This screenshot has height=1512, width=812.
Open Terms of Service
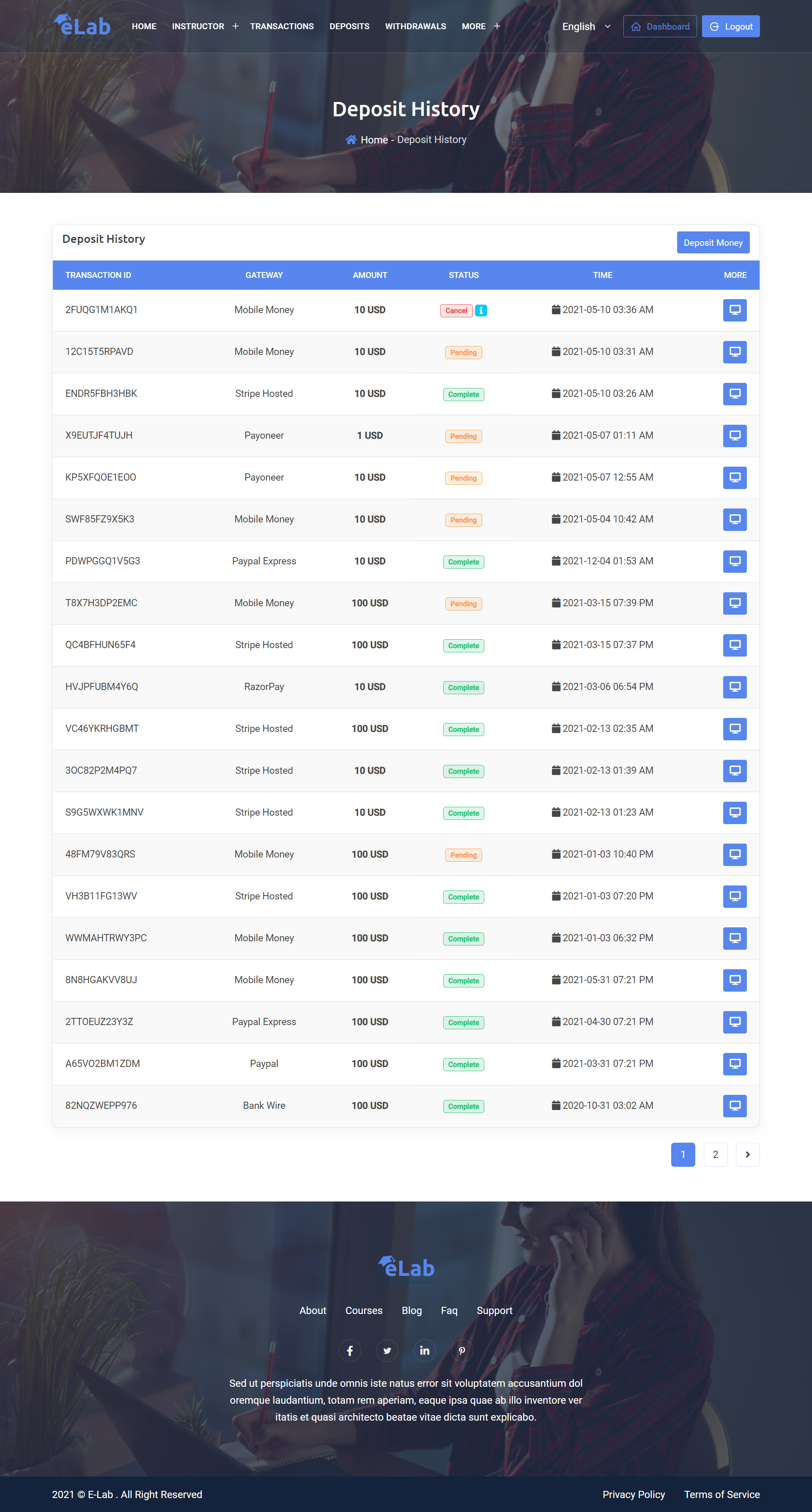tap(721, 1494)
